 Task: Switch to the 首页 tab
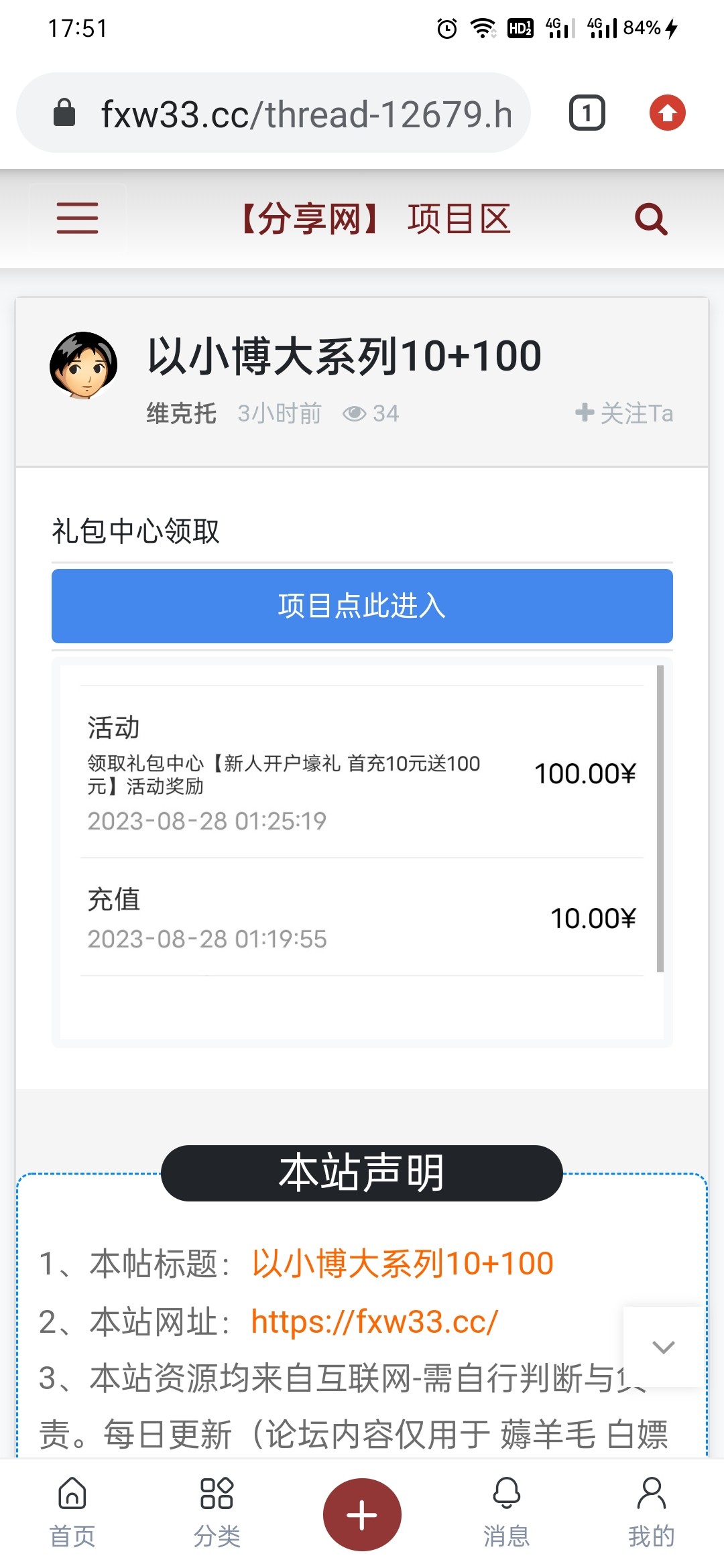pos(72,1512)
